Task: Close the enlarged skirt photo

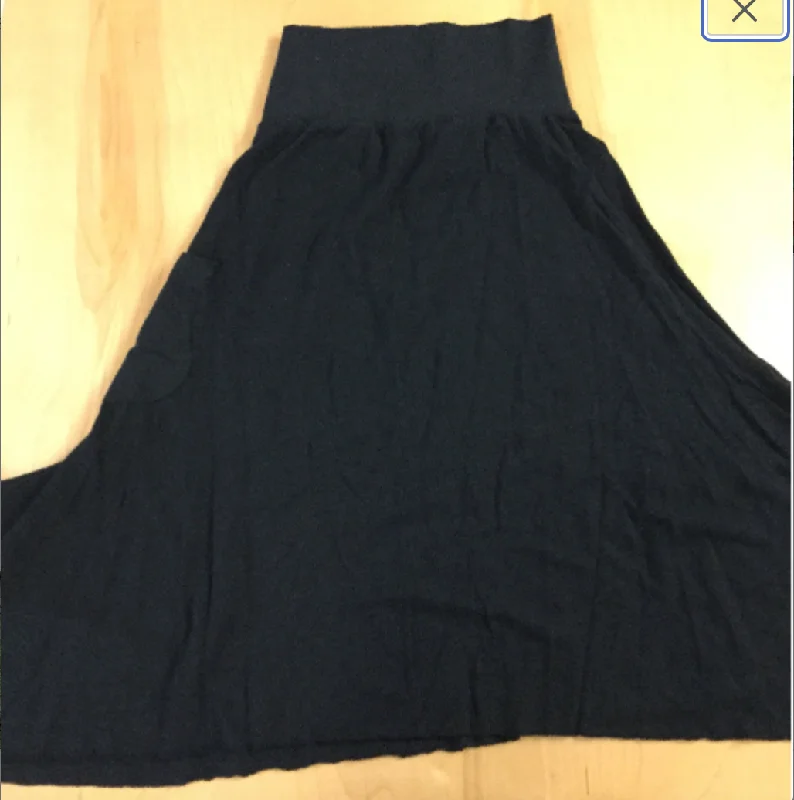Action: (744, 13)
